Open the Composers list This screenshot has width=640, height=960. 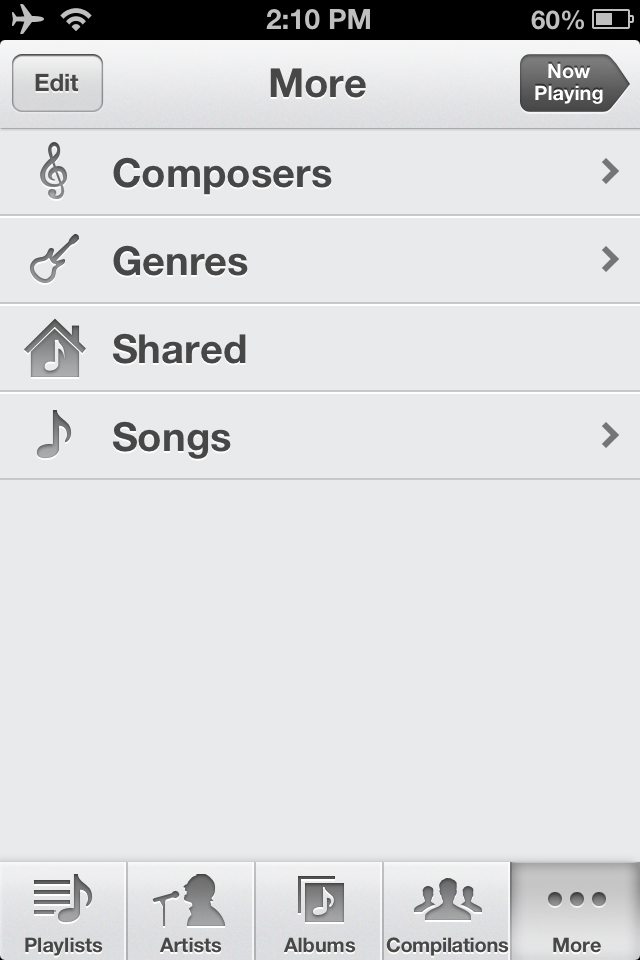click(320, 173)
